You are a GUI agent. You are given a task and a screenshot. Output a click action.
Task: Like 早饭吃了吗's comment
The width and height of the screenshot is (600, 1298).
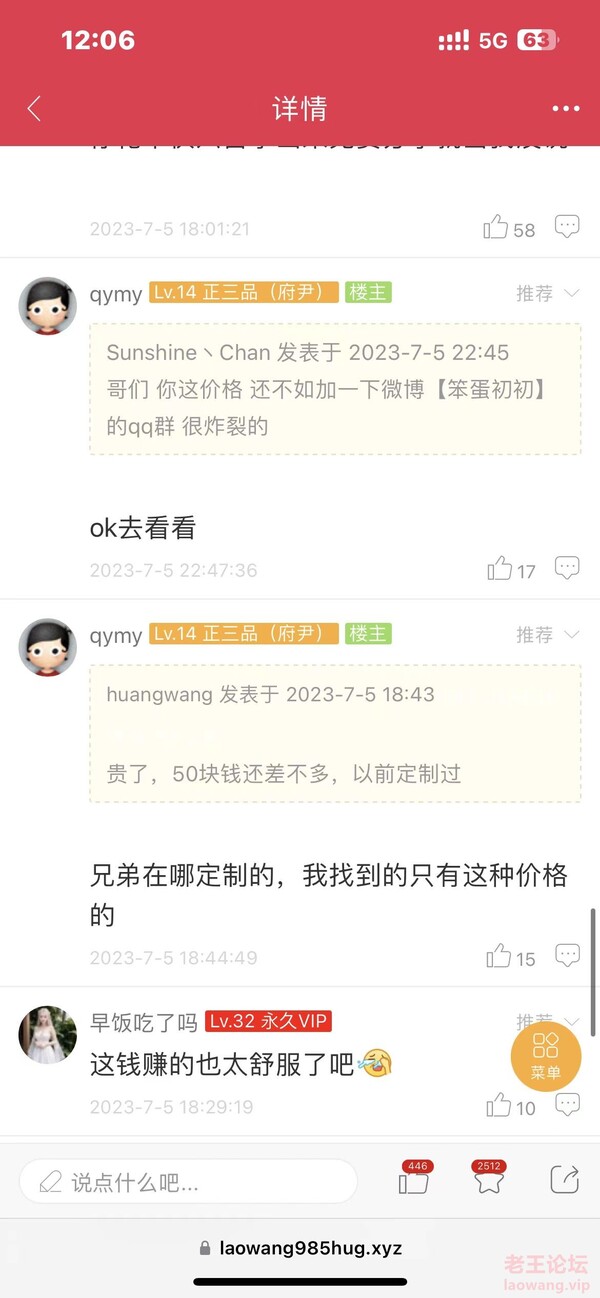500,1105
